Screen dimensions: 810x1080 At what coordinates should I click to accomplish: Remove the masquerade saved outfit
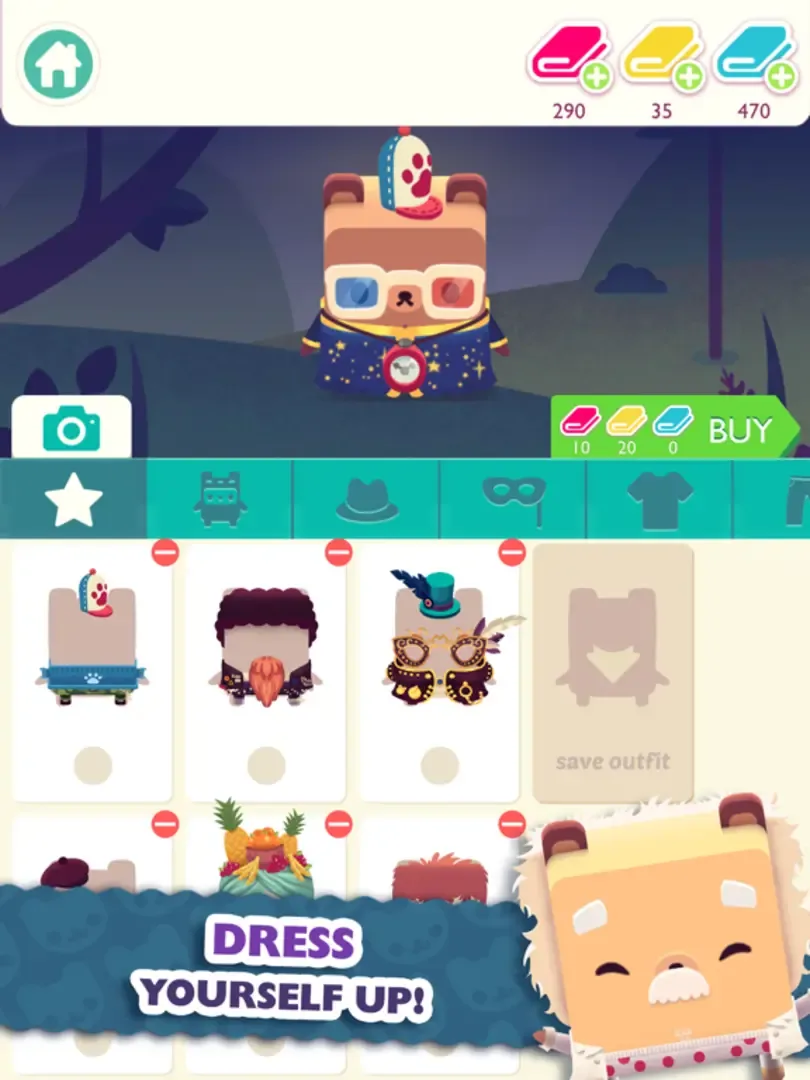point(512,551)
